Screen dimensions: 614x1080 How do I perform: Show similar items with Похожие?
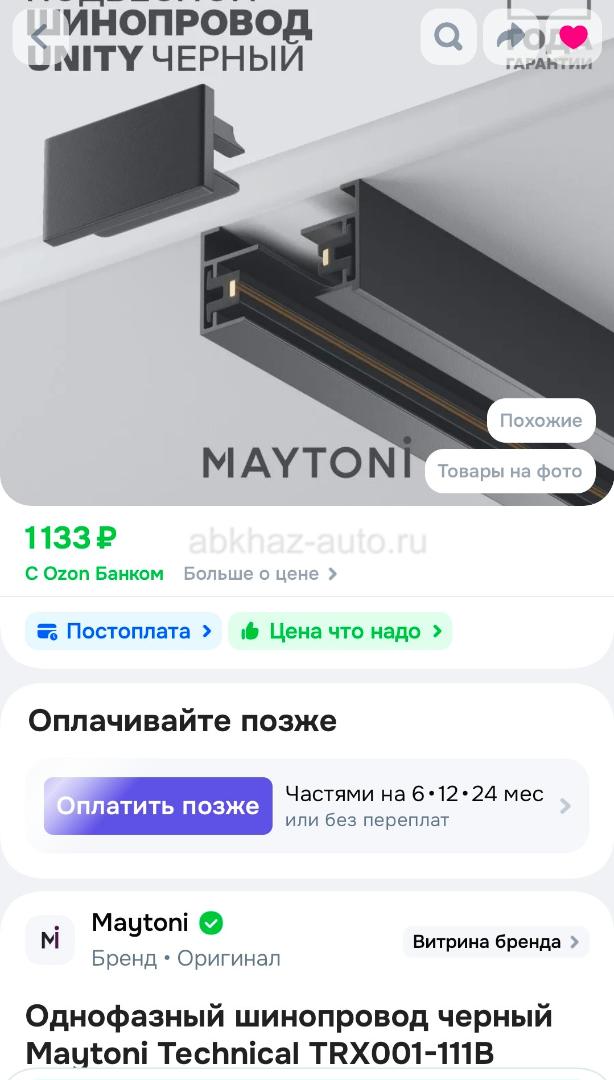[x=540, y=421]
